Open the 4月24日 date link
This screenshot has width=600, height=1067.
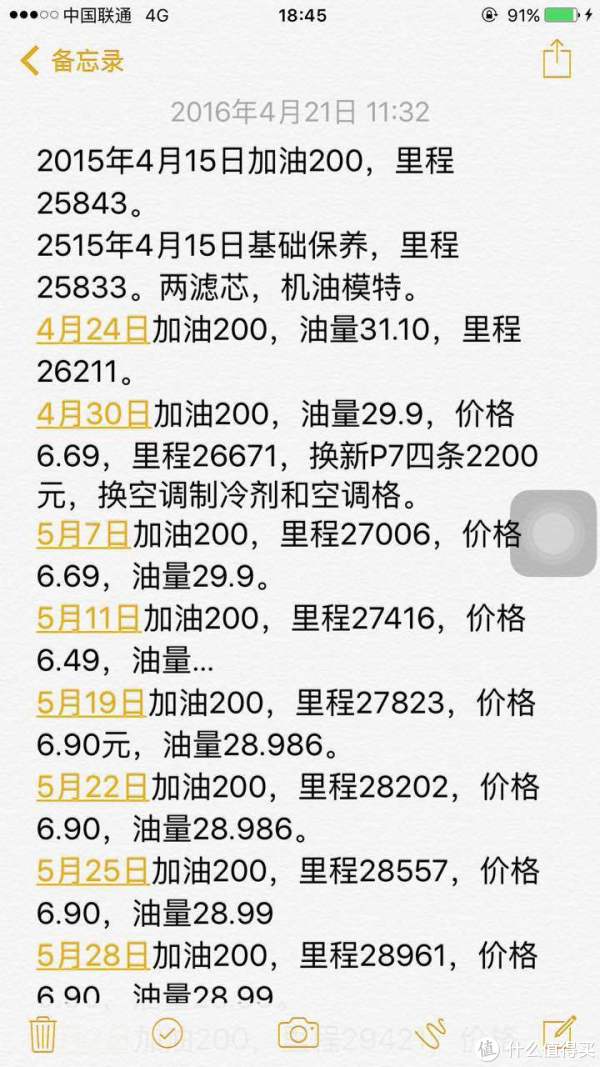(x=93, y=331)
